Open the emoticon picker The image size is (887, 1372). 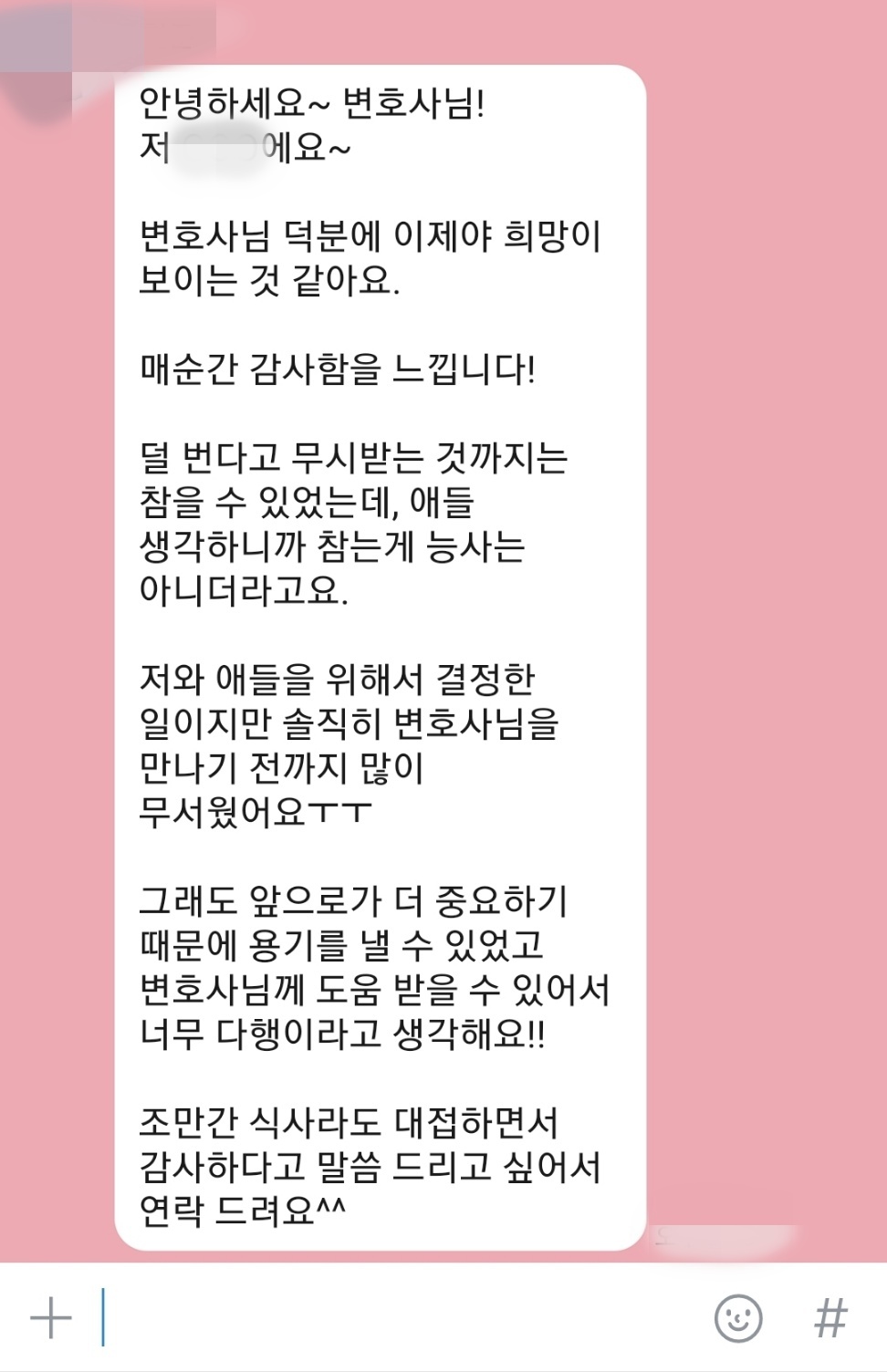pos(737,1318)
